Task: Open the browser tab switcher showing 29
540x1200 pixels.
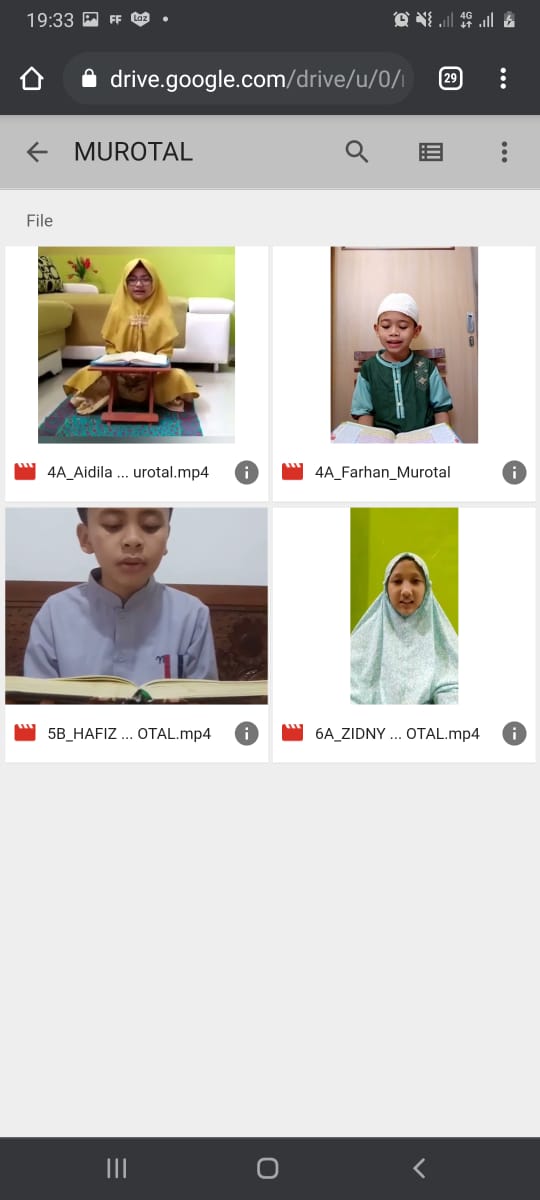Action: (450, 78)
